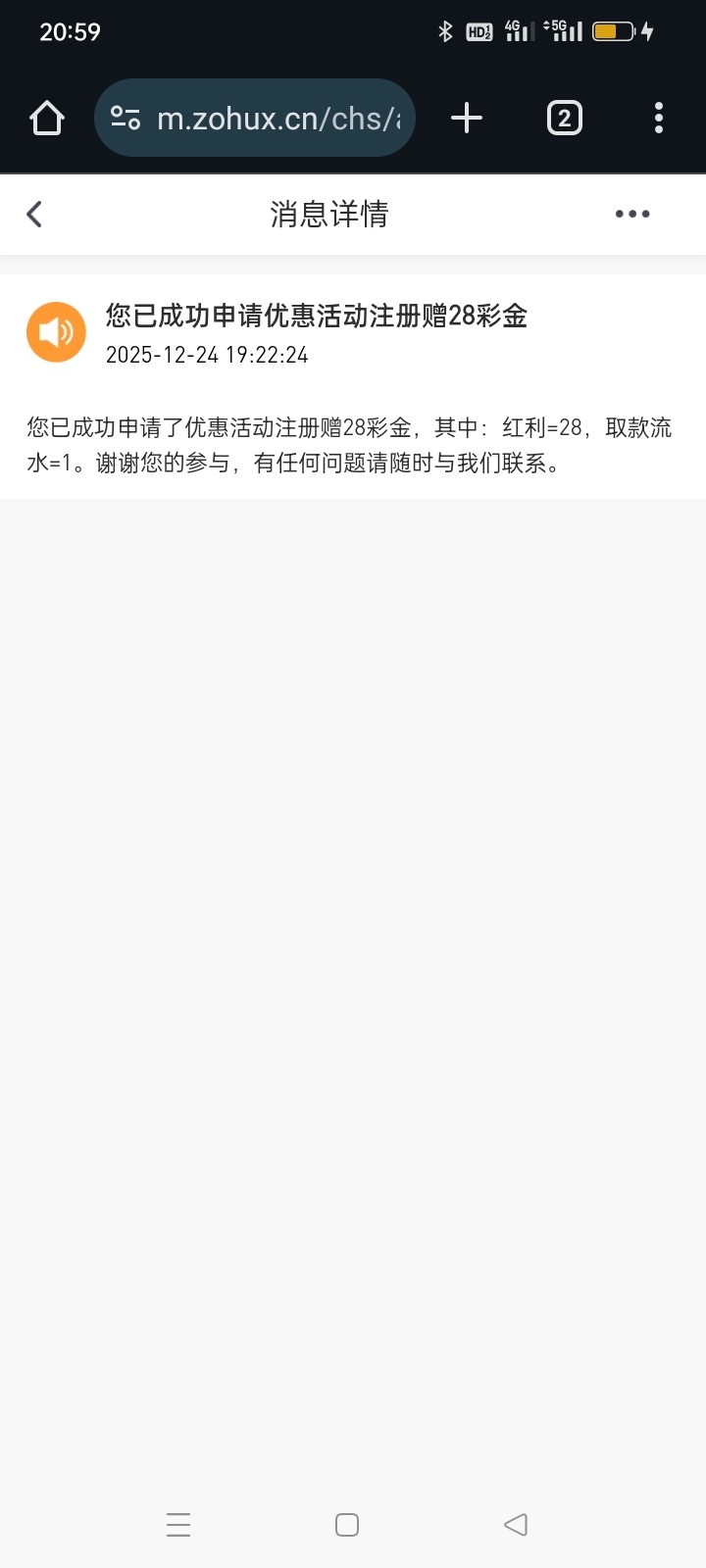This screenshot has width=706, height=1568.
Task: View the two open tabs
Action: 564,119
